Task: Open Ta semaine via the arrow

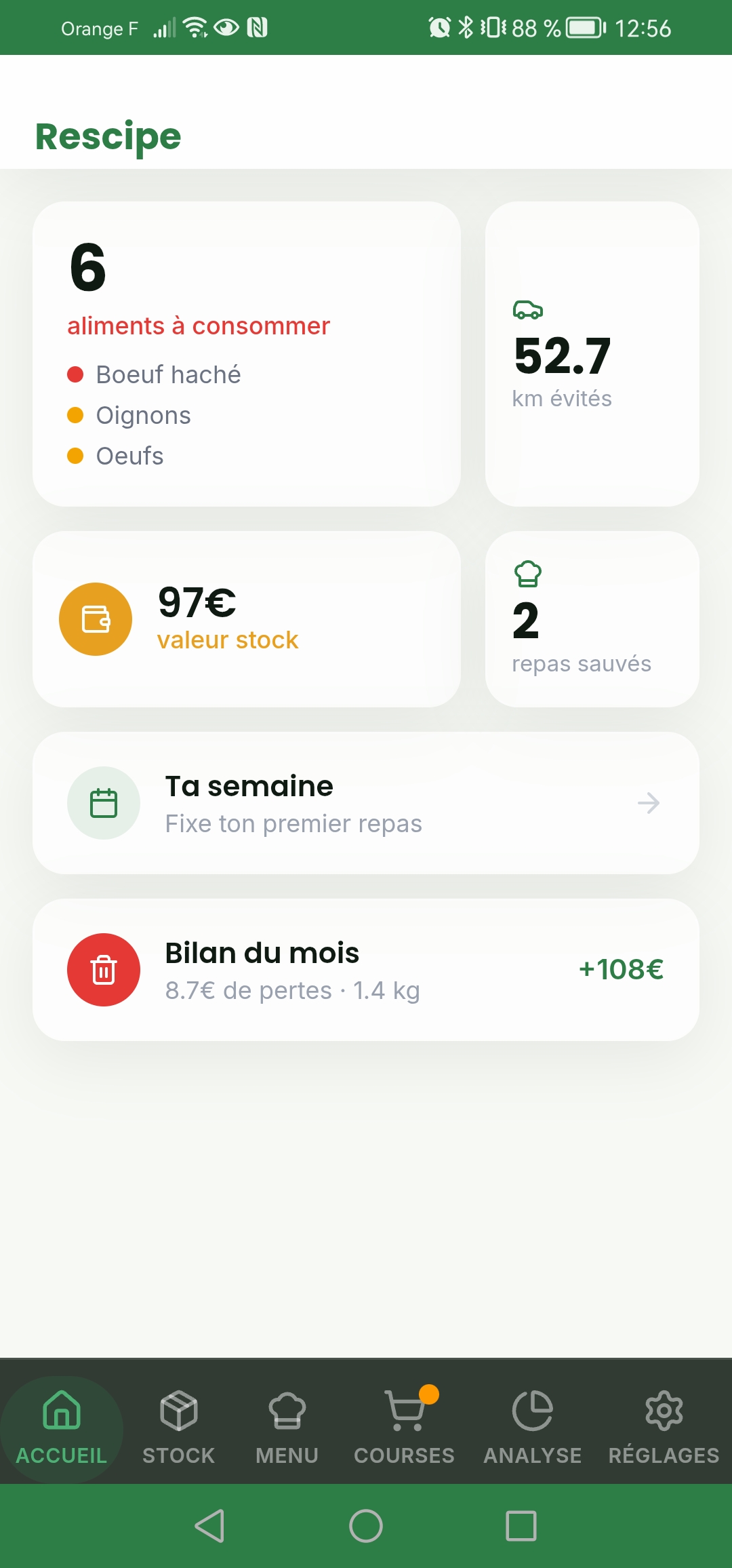Action: 649,802
